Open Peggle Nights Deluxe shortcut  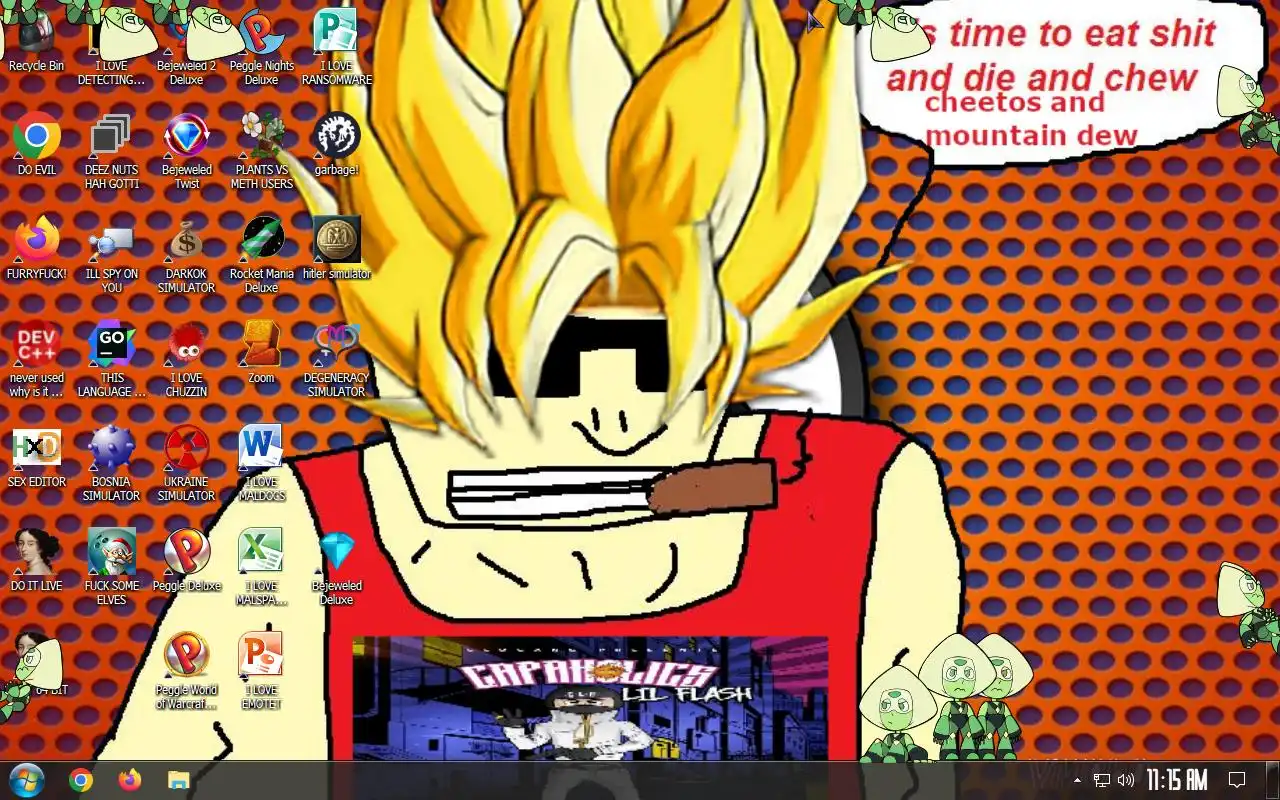coord(261,40)
